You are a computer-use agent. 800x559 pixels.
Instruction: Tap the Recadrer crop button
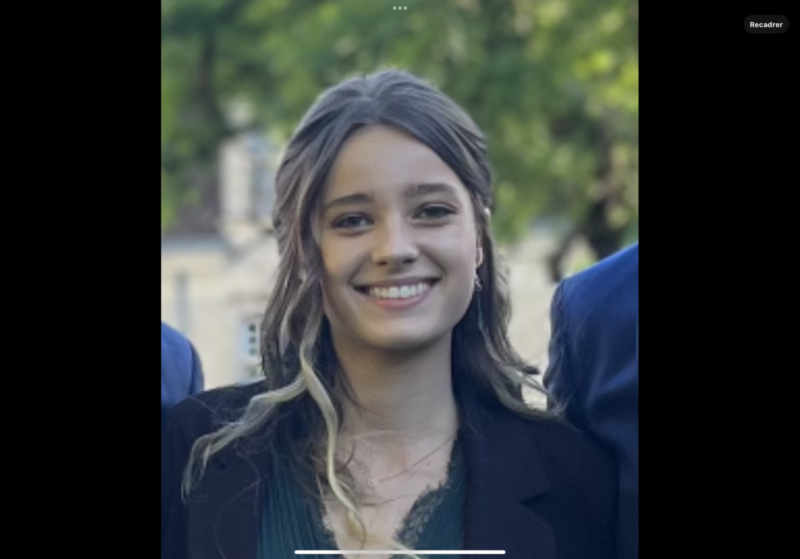[x=766, y=24]
